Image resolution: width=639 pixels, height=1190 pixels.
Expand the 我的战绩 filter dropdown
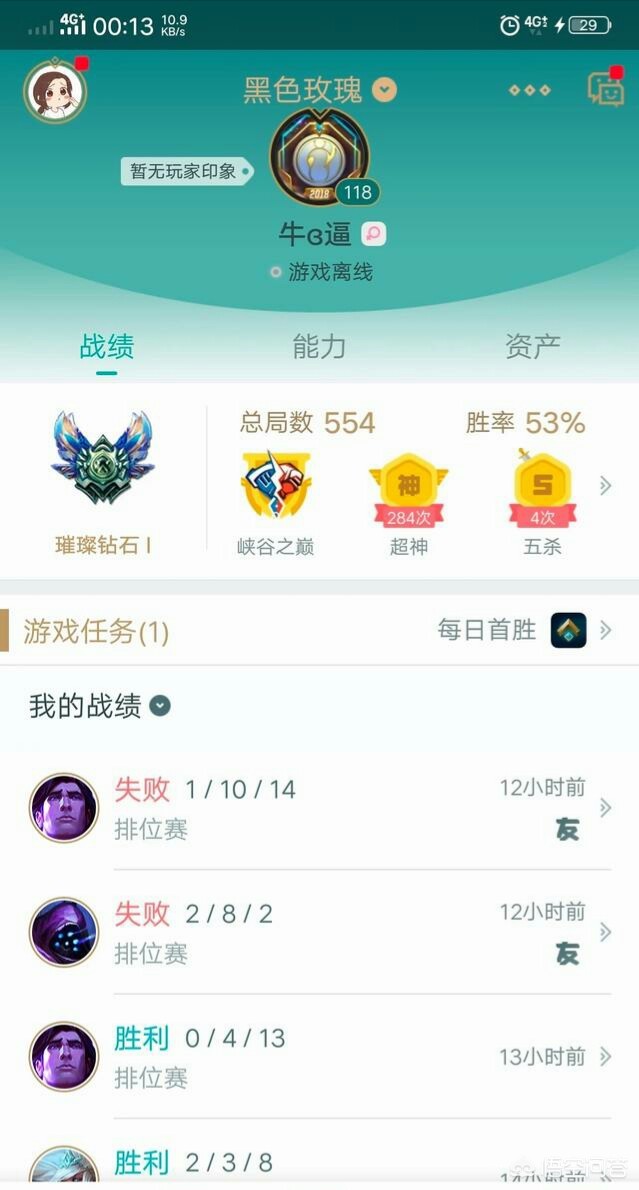click(x=160, y=706)
